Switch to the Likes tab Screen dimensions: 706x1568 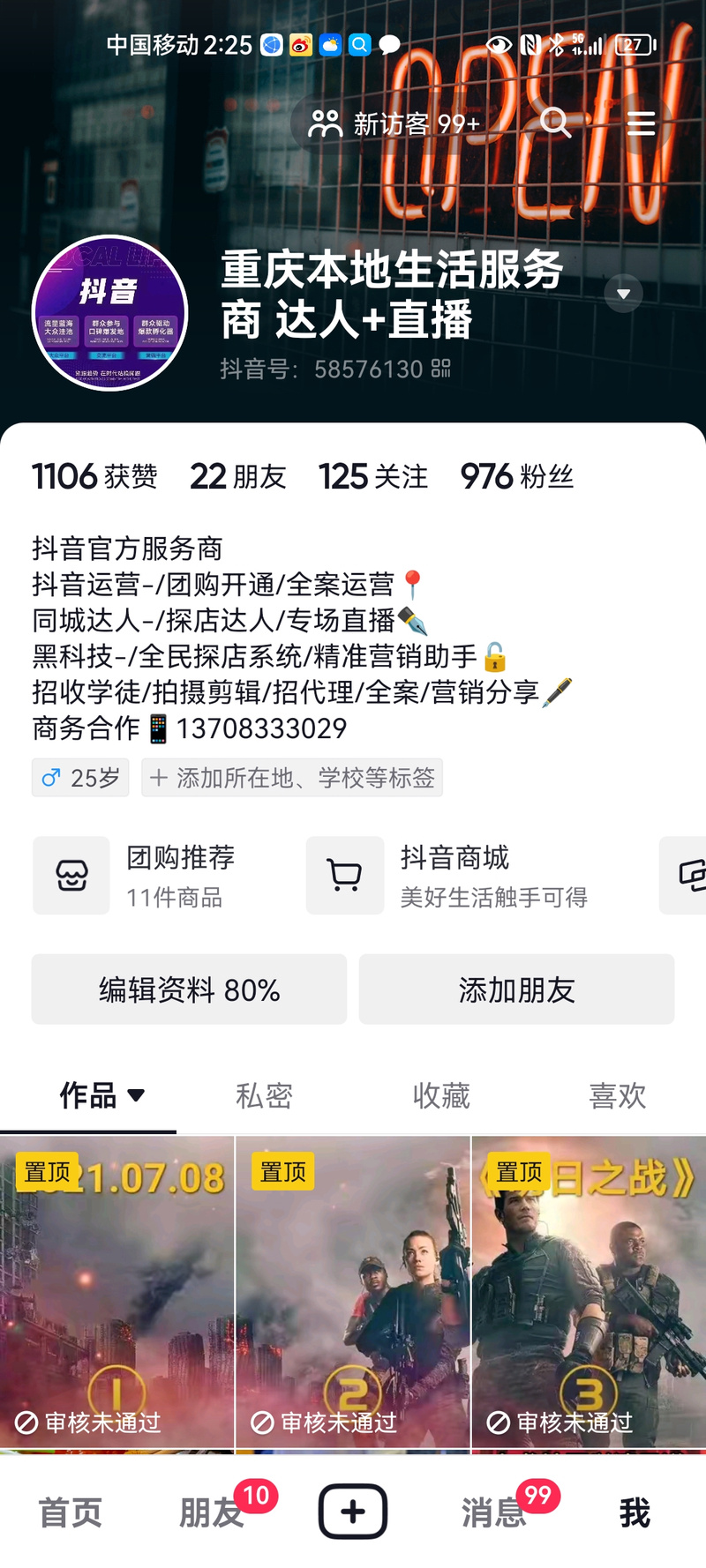point(618,1096)
